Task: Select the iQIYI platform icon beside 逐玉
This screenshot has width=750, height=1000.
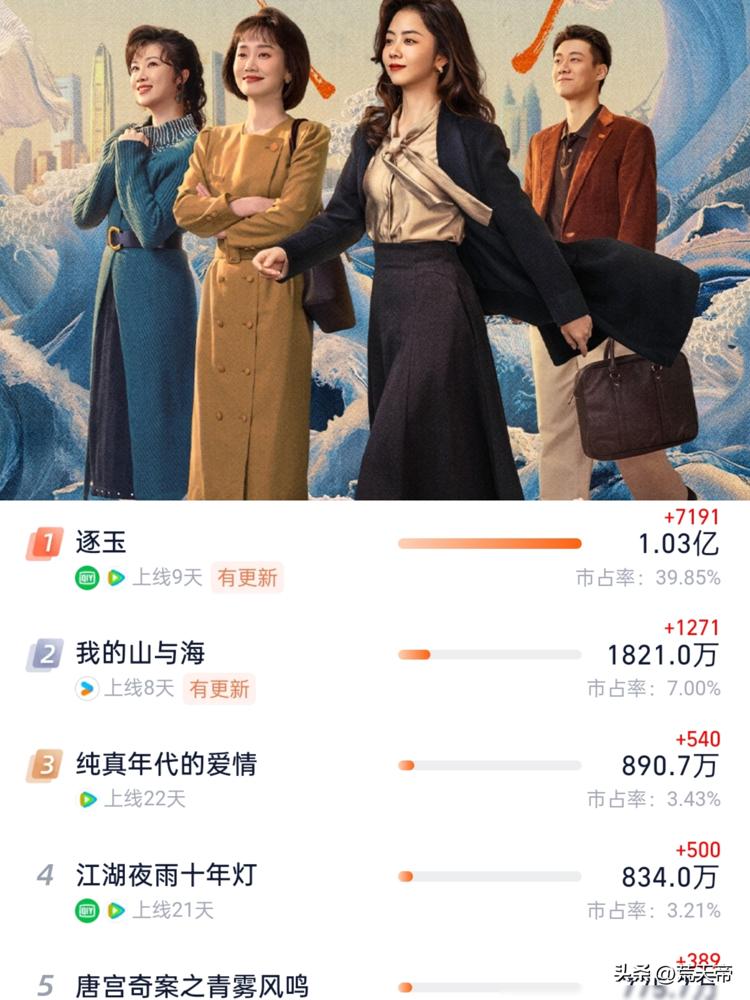Action: (86, 576)
